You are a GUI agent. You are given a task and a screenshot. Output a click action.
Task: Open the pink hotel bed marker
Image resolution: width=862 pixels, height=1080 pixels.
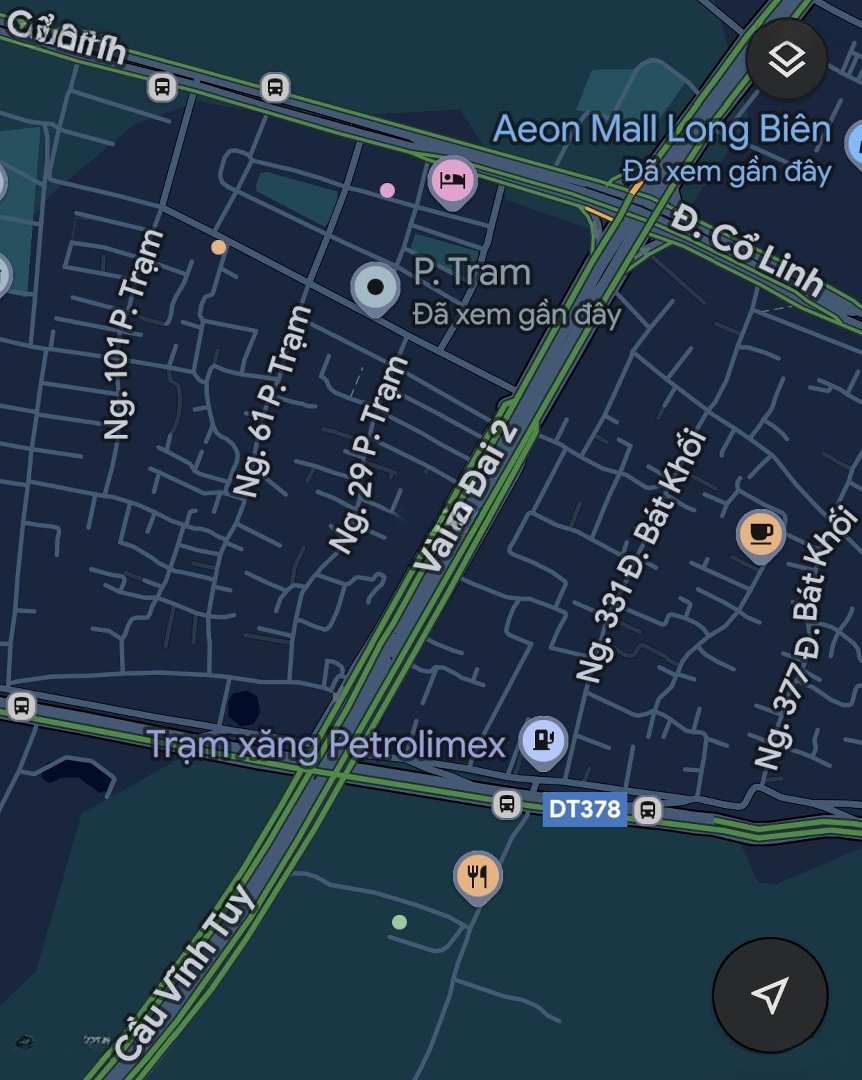click(x=452, y=181)
